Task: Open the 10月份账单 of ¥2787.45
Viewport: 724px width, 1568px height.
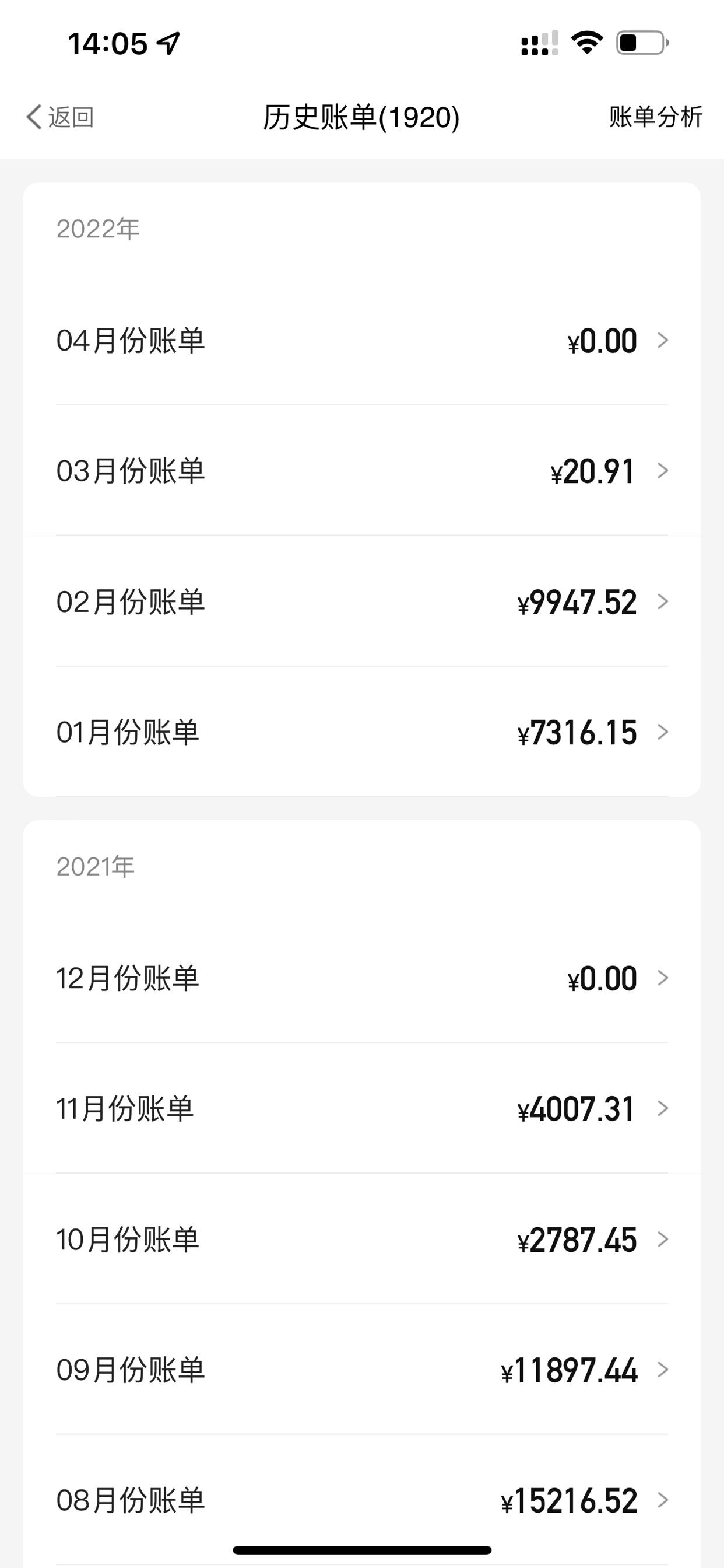Action: tap(362, 1240)
